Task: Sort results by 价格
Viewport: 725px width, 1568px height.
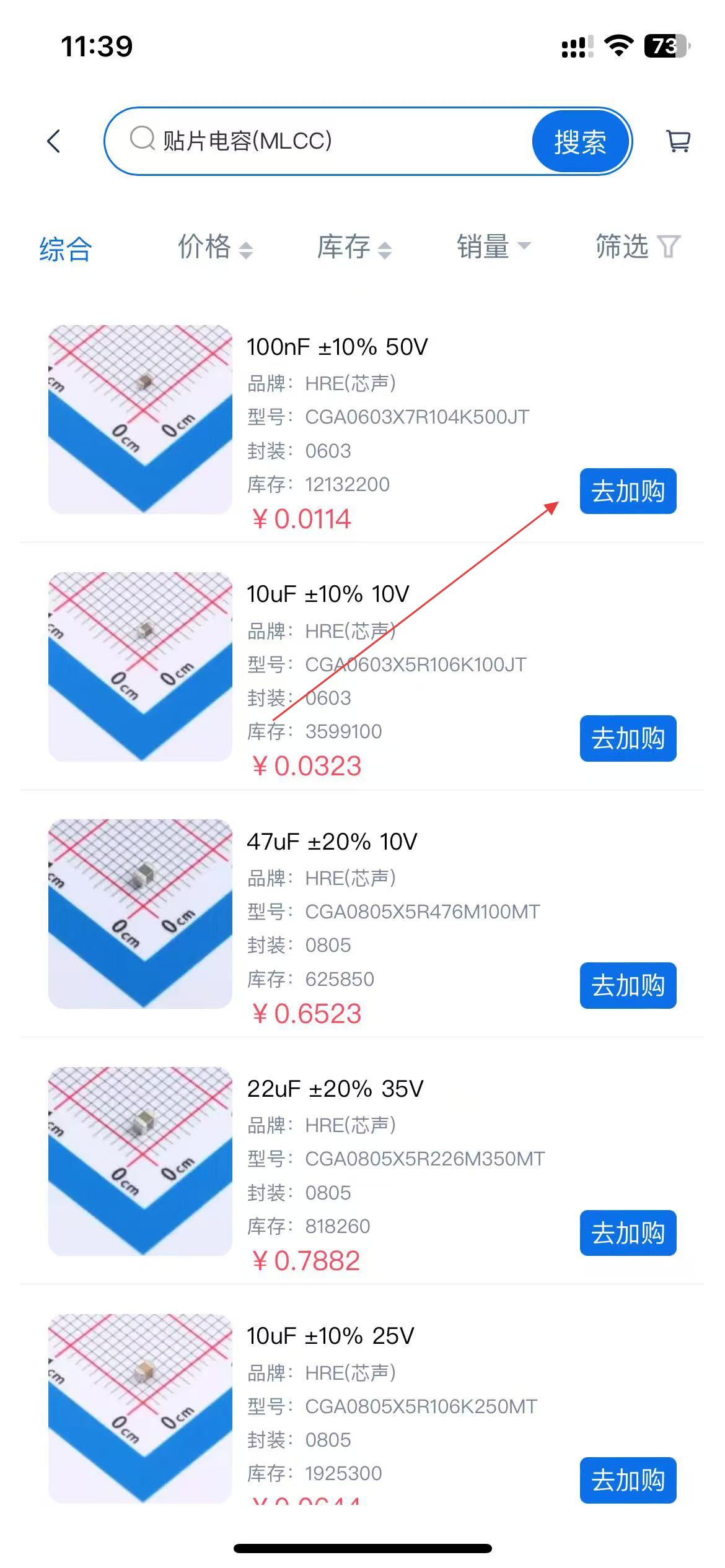Action: click(214, 248)
